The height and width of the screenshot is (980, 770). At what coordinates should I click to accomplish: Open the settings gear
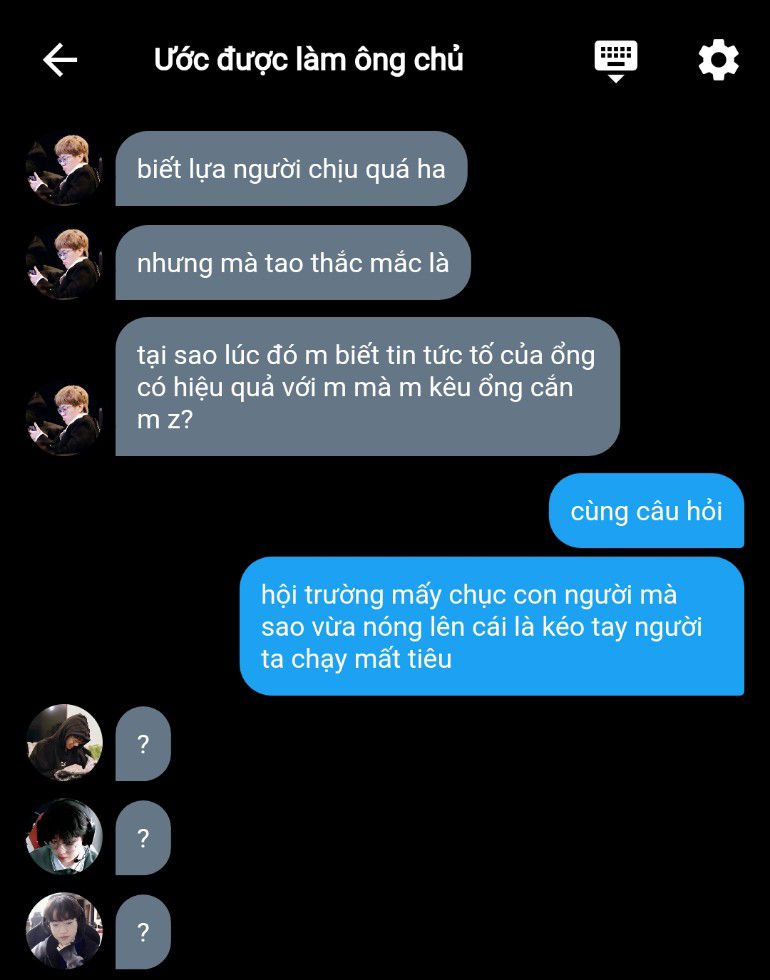[x=718, y=60]
